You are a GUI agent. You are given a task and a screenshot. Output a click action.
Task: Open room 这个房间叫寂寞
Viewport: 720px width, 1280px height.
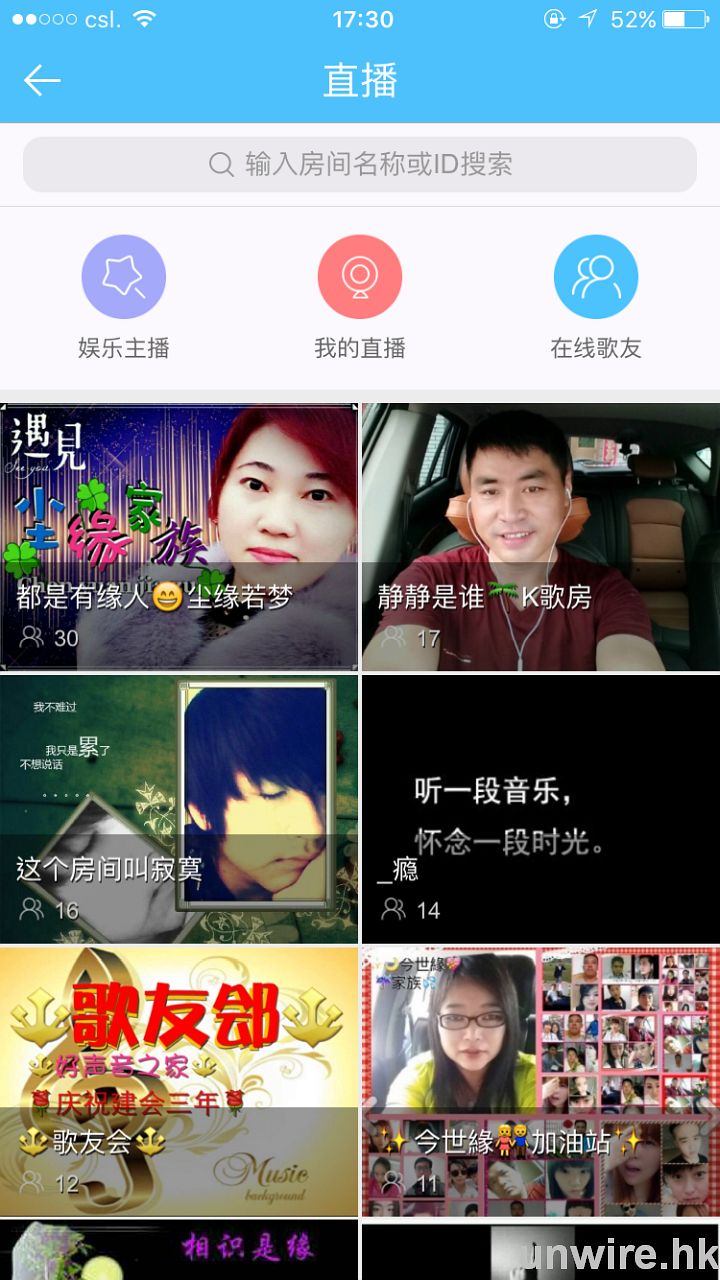(179, 808)
